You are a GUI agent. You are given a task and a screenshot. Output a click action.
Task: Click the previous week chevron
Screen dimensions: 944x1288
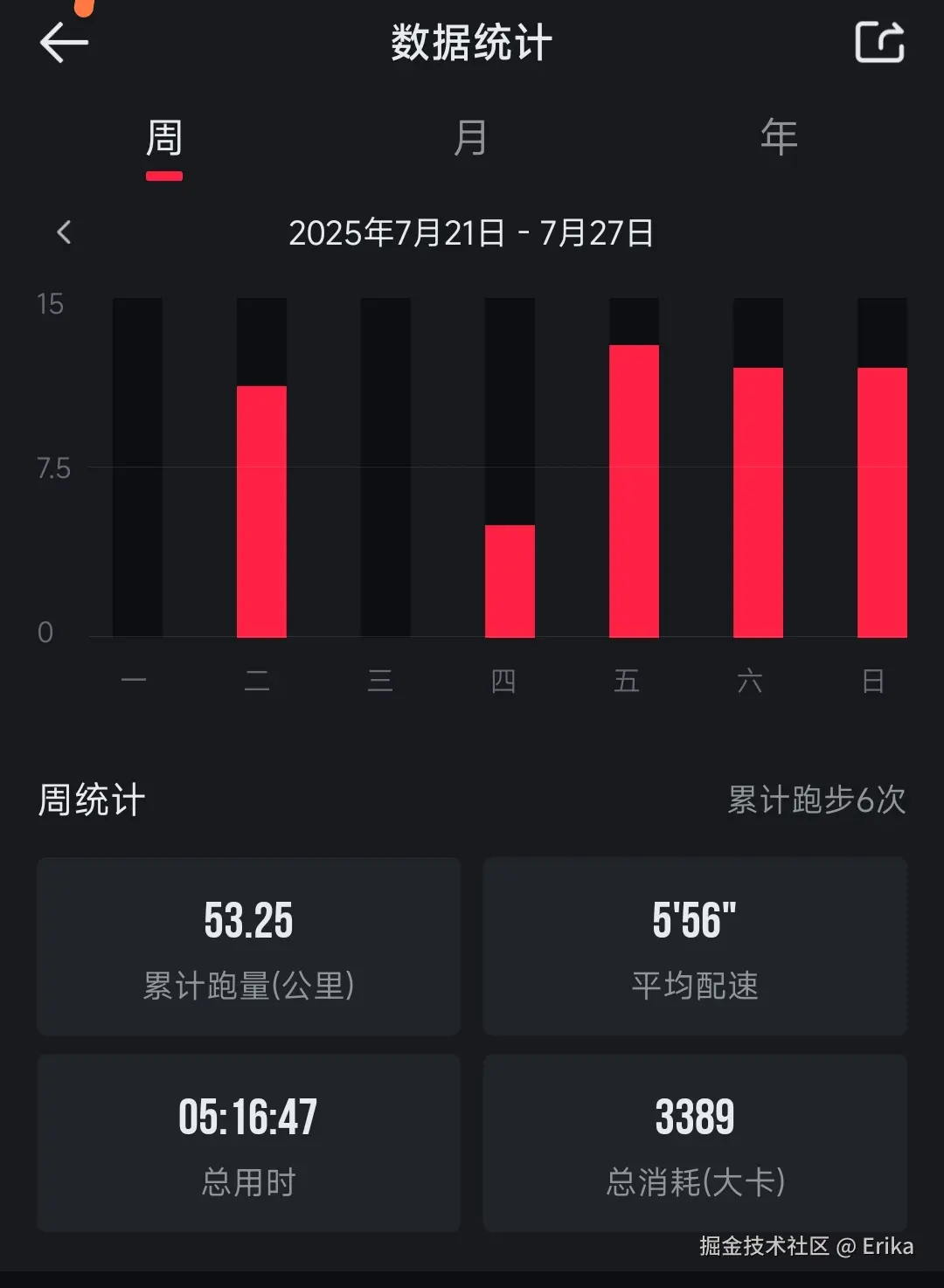62,233
